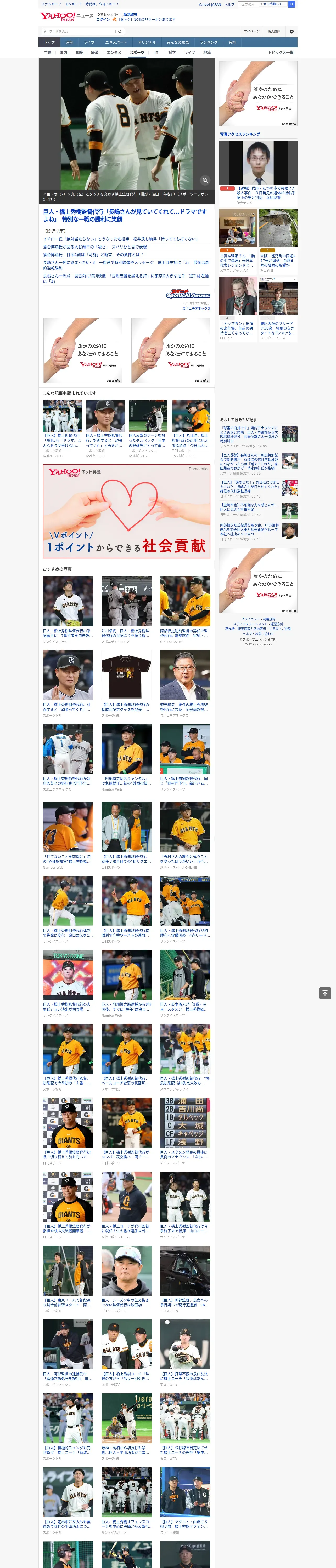Select the エンタメ category
Image resolution: width=336 pixels, height=1568 pixels.
114,52
